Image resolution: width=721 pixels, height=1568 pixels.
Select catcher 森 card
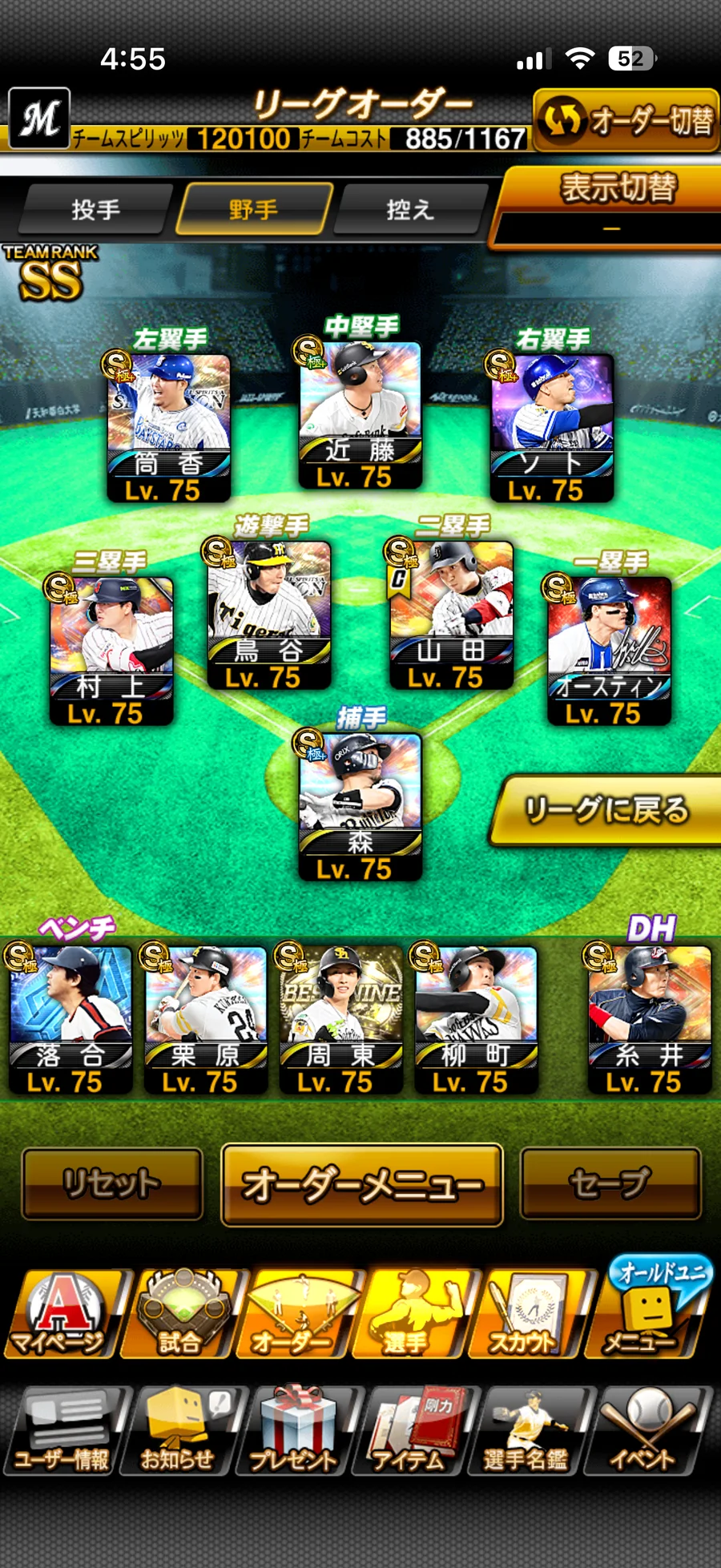(x=360, y=806)
